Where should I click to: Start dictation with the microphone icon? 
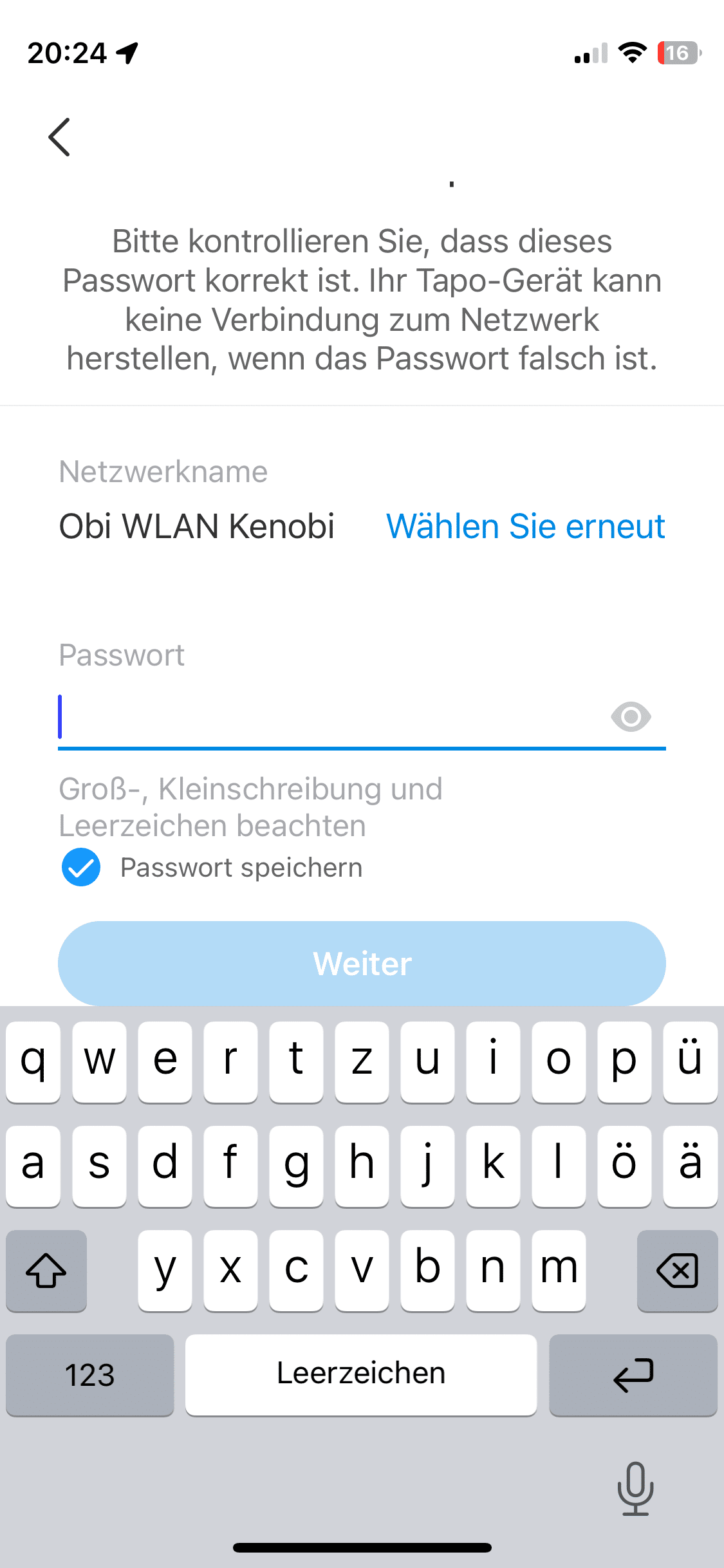pos(635,1488)
